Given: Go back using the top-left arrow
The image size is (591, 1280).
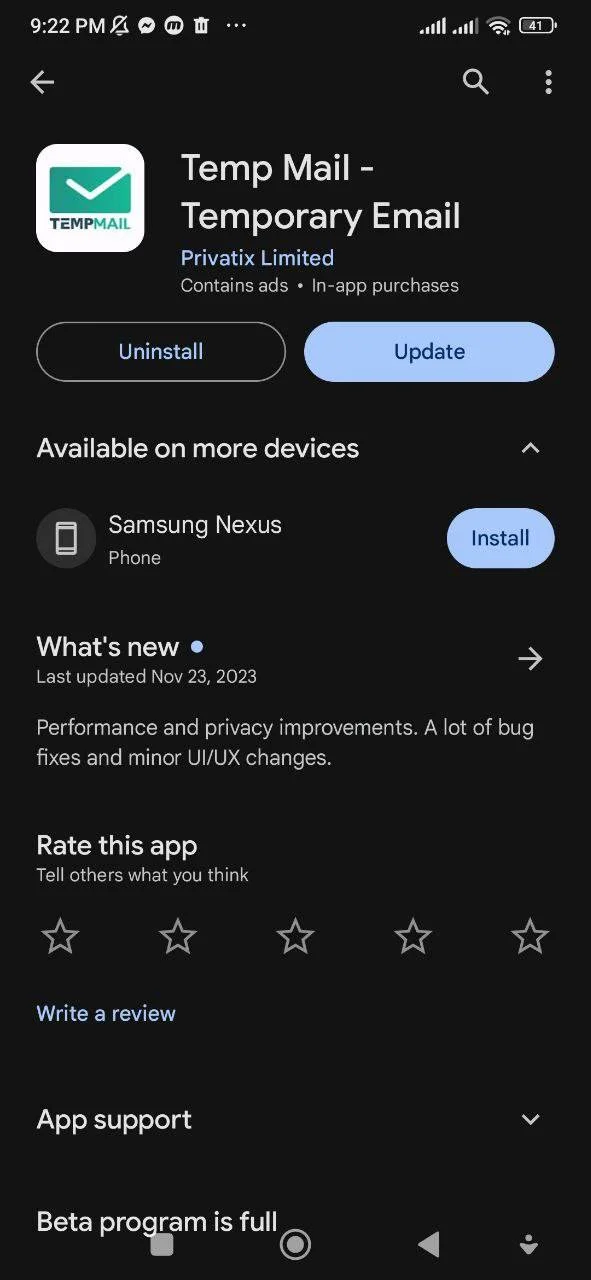Looking at the screenshot, I should [x=42, y=82].
